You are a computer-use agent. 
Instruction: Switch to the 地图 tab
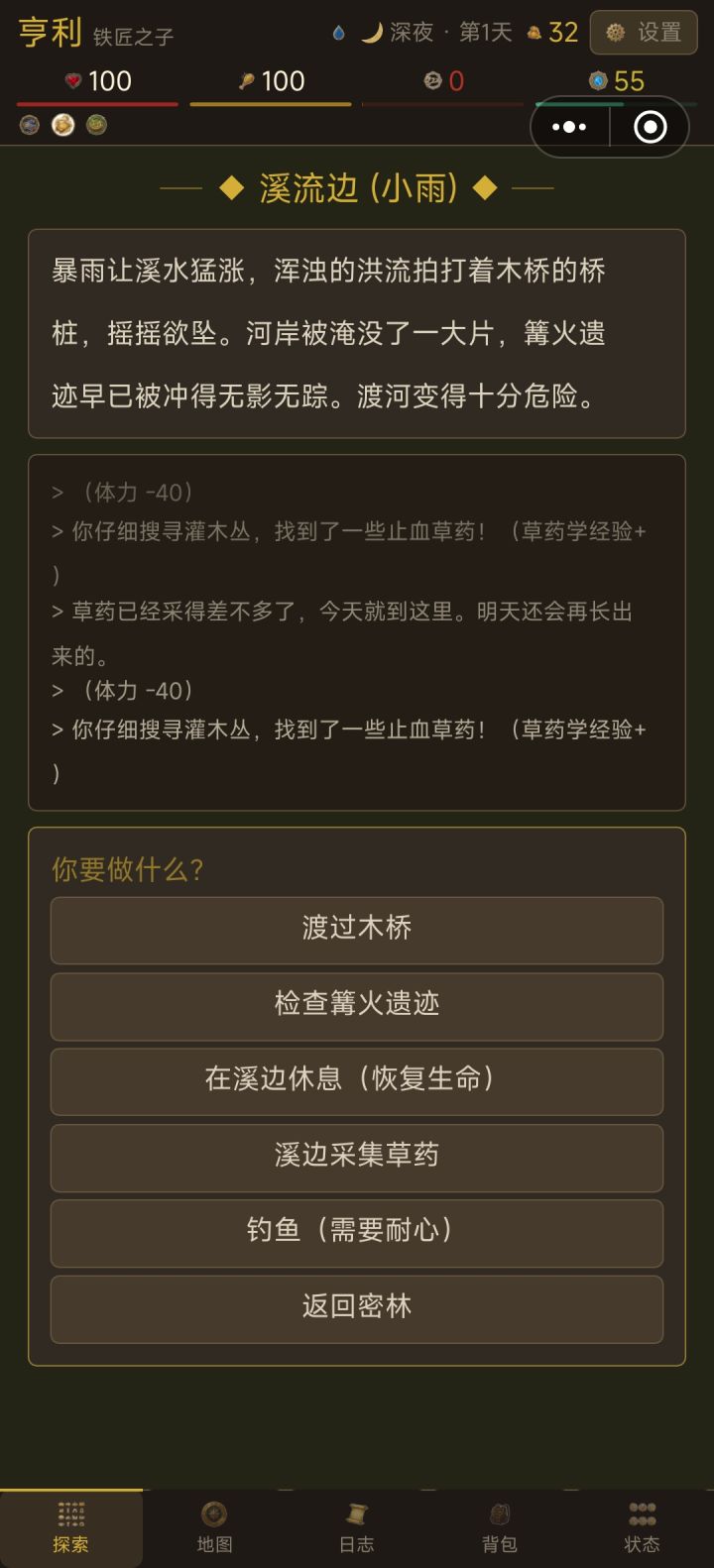(214, 1521)
